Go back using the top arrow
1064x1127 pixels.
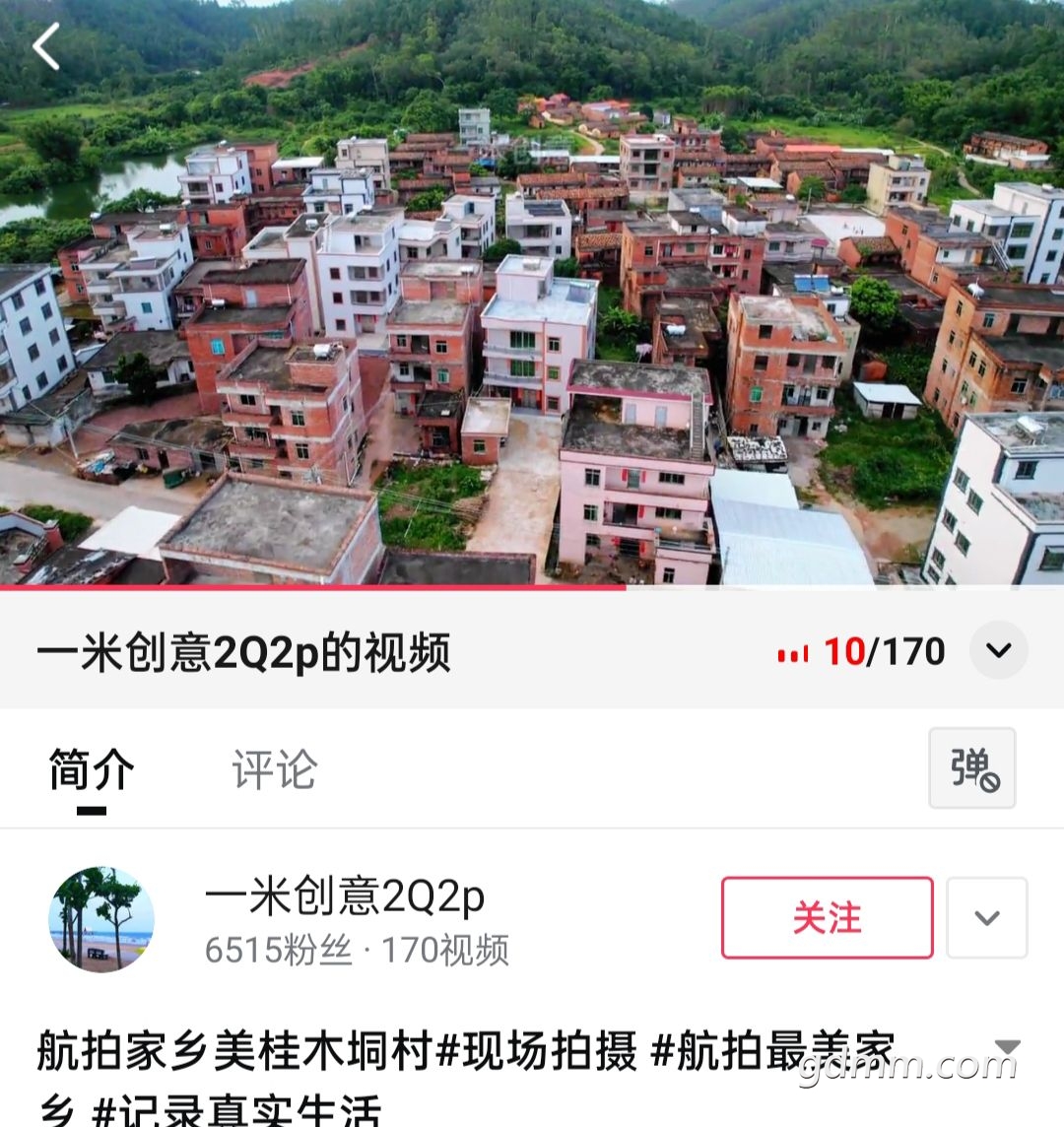[46, 46]
